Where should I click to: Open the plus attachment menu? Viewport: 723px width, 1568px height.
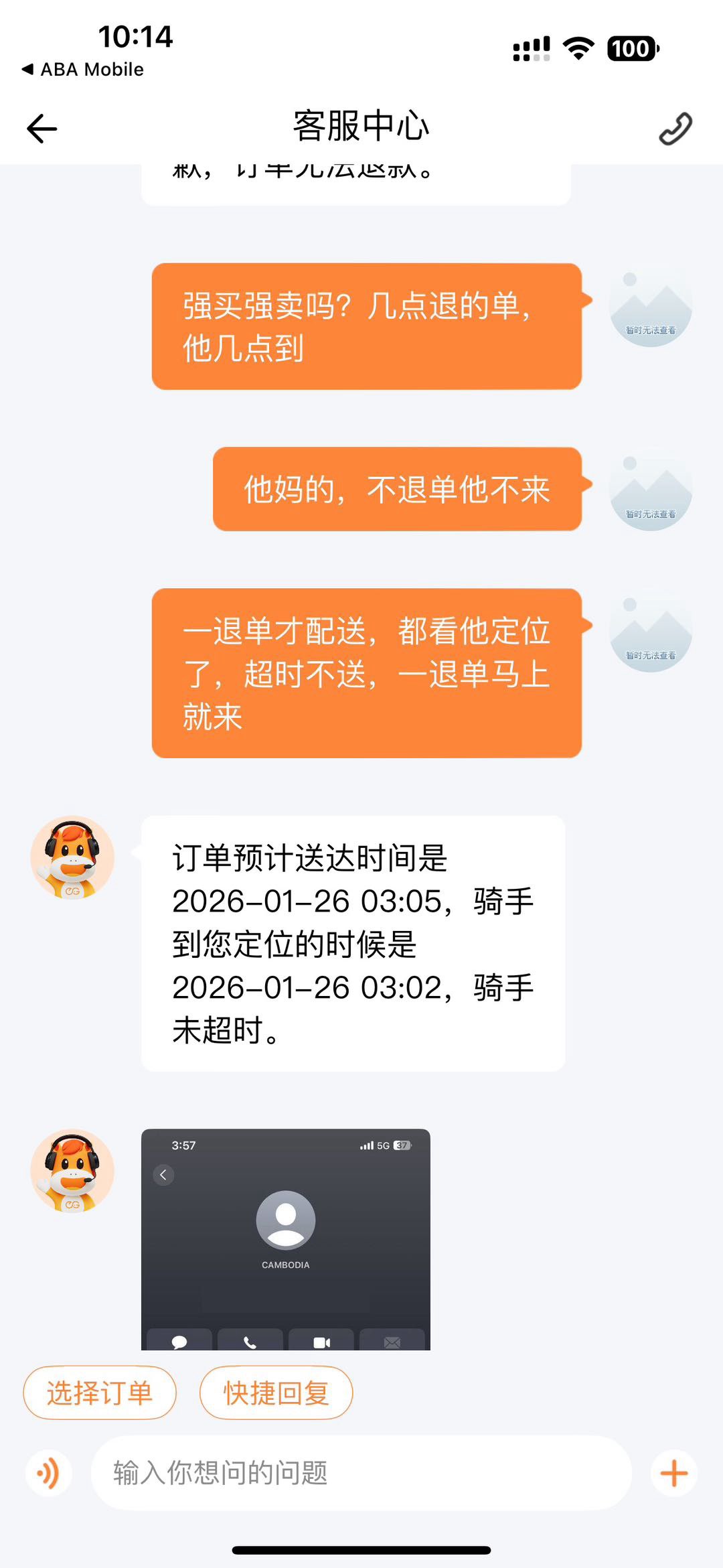point(673,1473)
